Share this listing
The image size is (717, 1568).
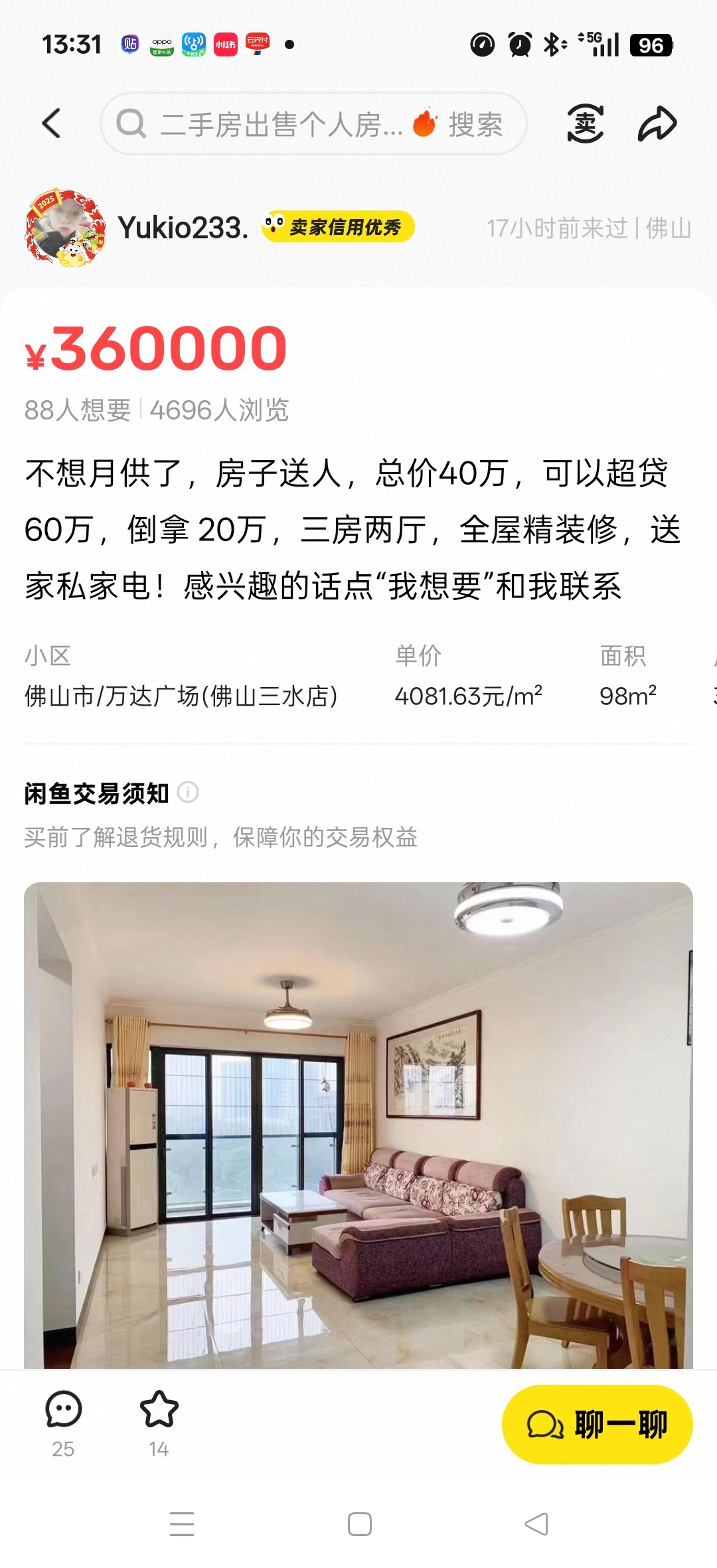pos(657,124)
